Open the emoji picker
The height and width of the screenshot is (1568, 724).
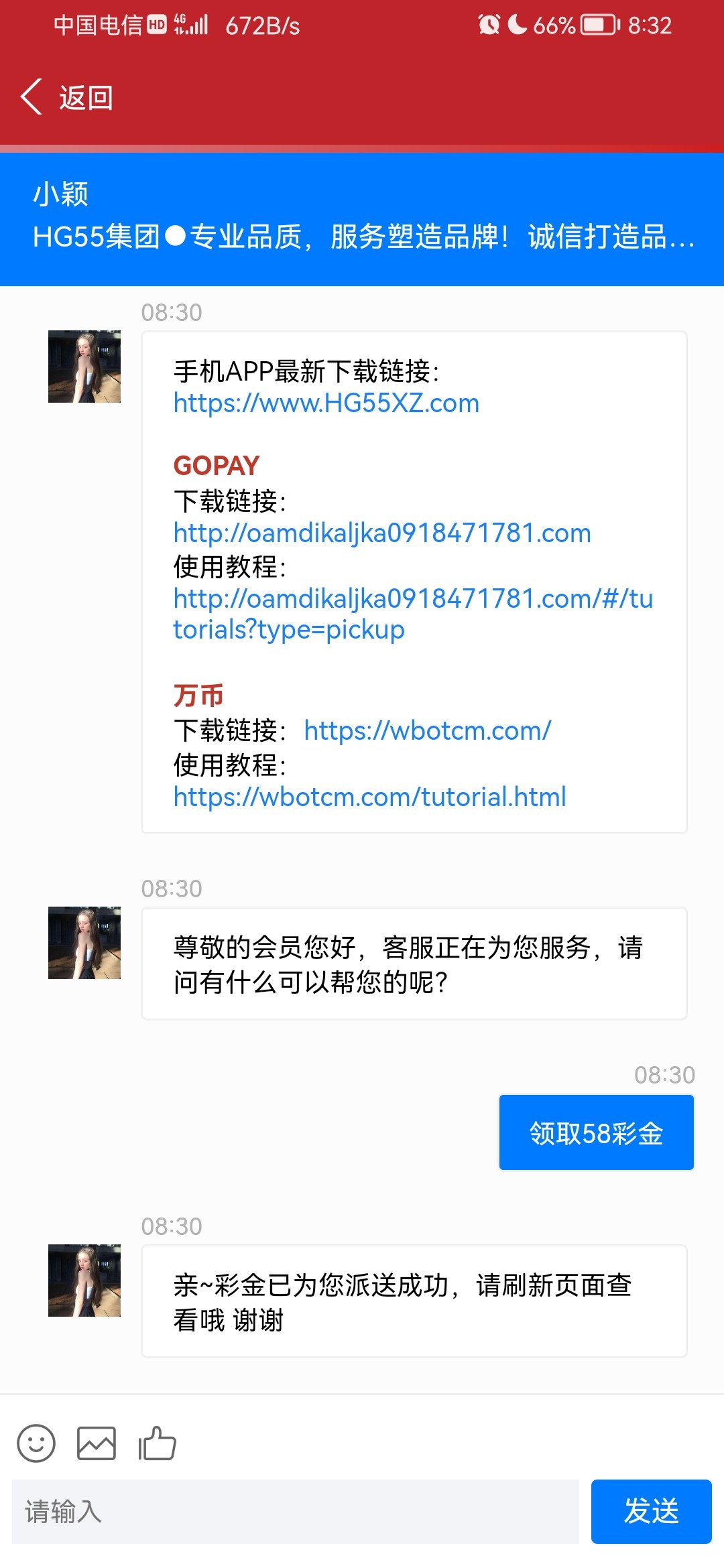(36, 1443)
